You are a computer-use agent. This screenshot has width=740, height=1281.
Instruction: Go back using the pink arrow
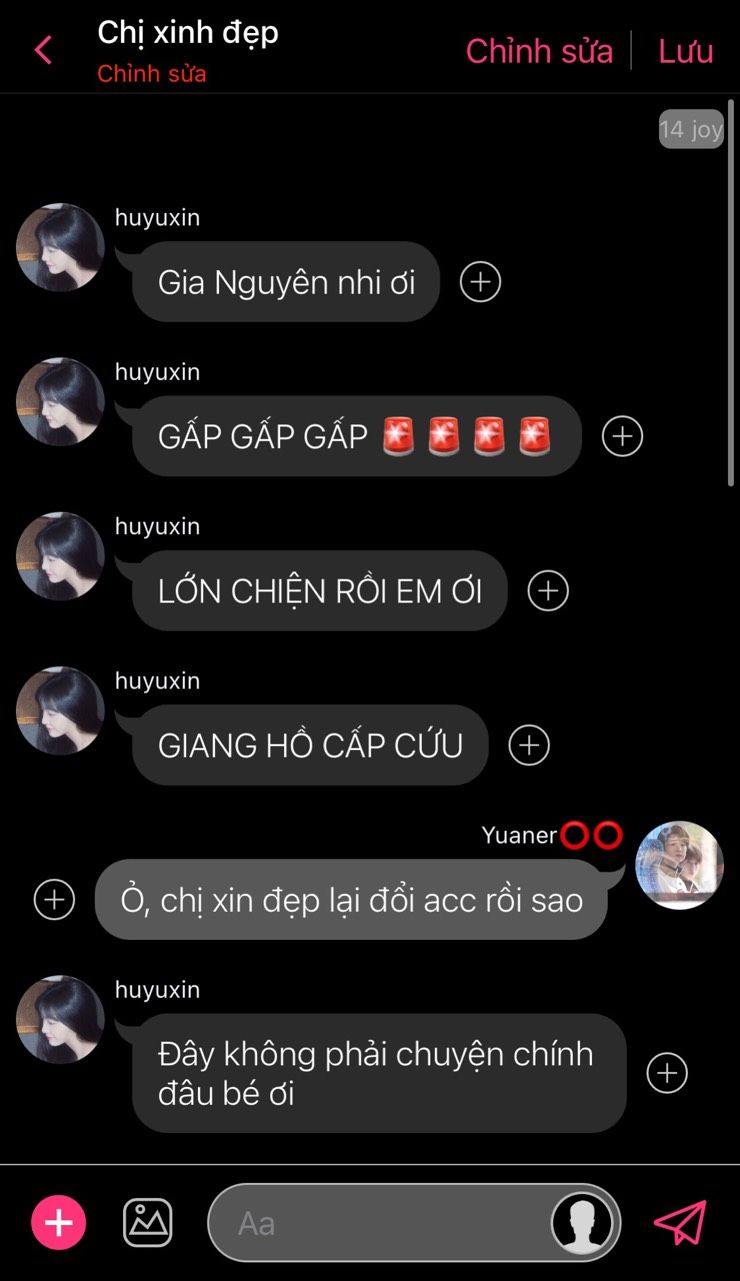43,50
